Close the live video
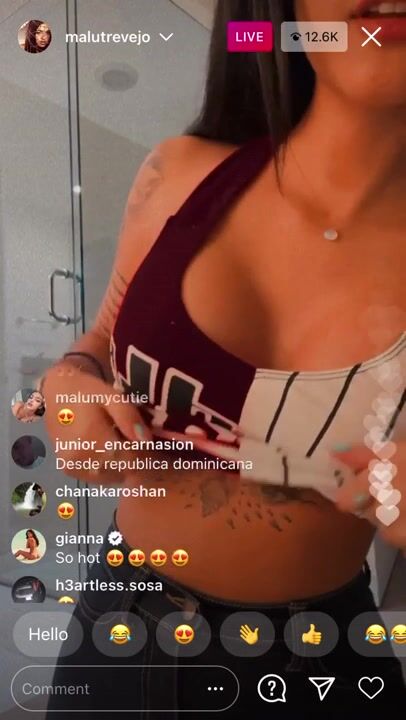Image resolution: width=406 pixels, height=720 pixels. click(x=371, y=37)
